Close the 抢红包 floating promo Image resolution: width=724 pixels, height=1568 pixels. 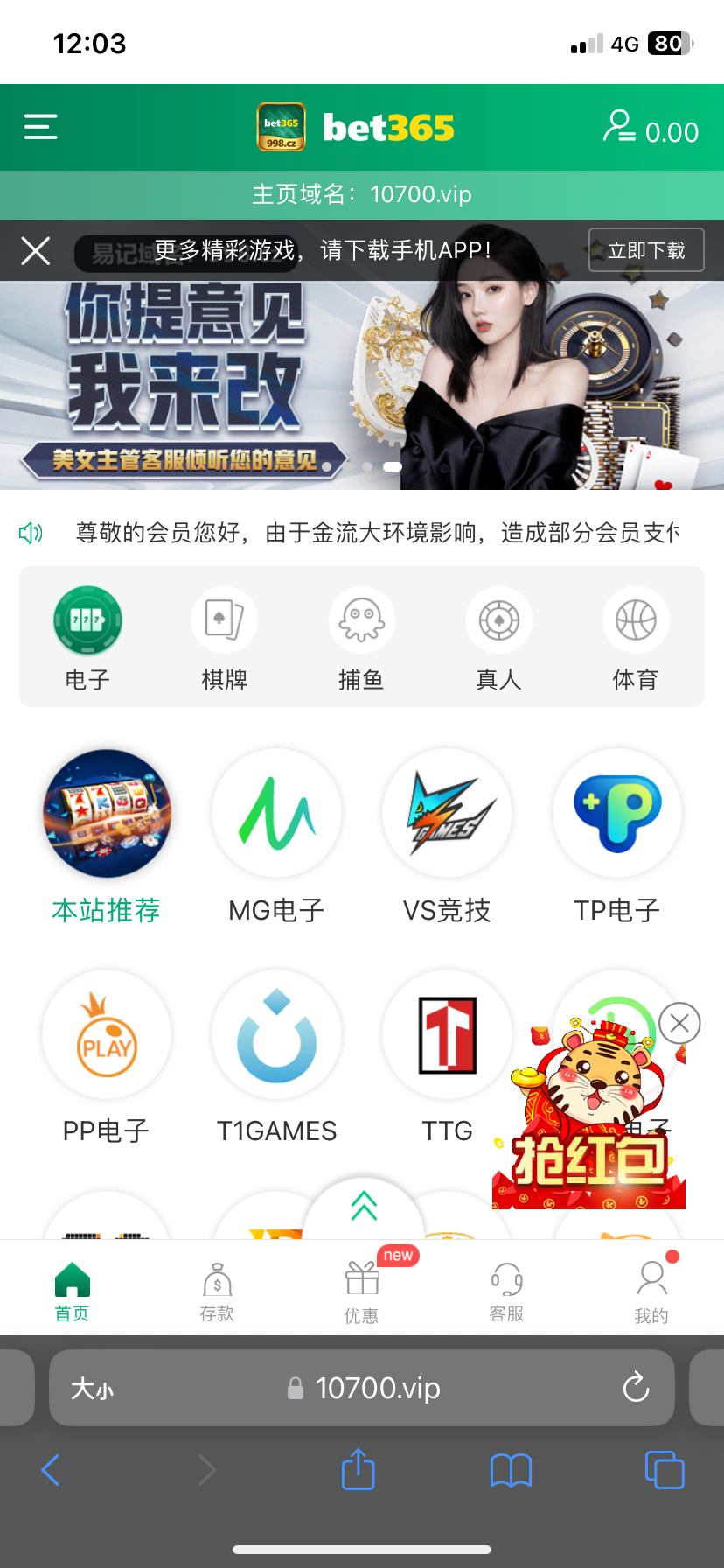coord(679,1023)
